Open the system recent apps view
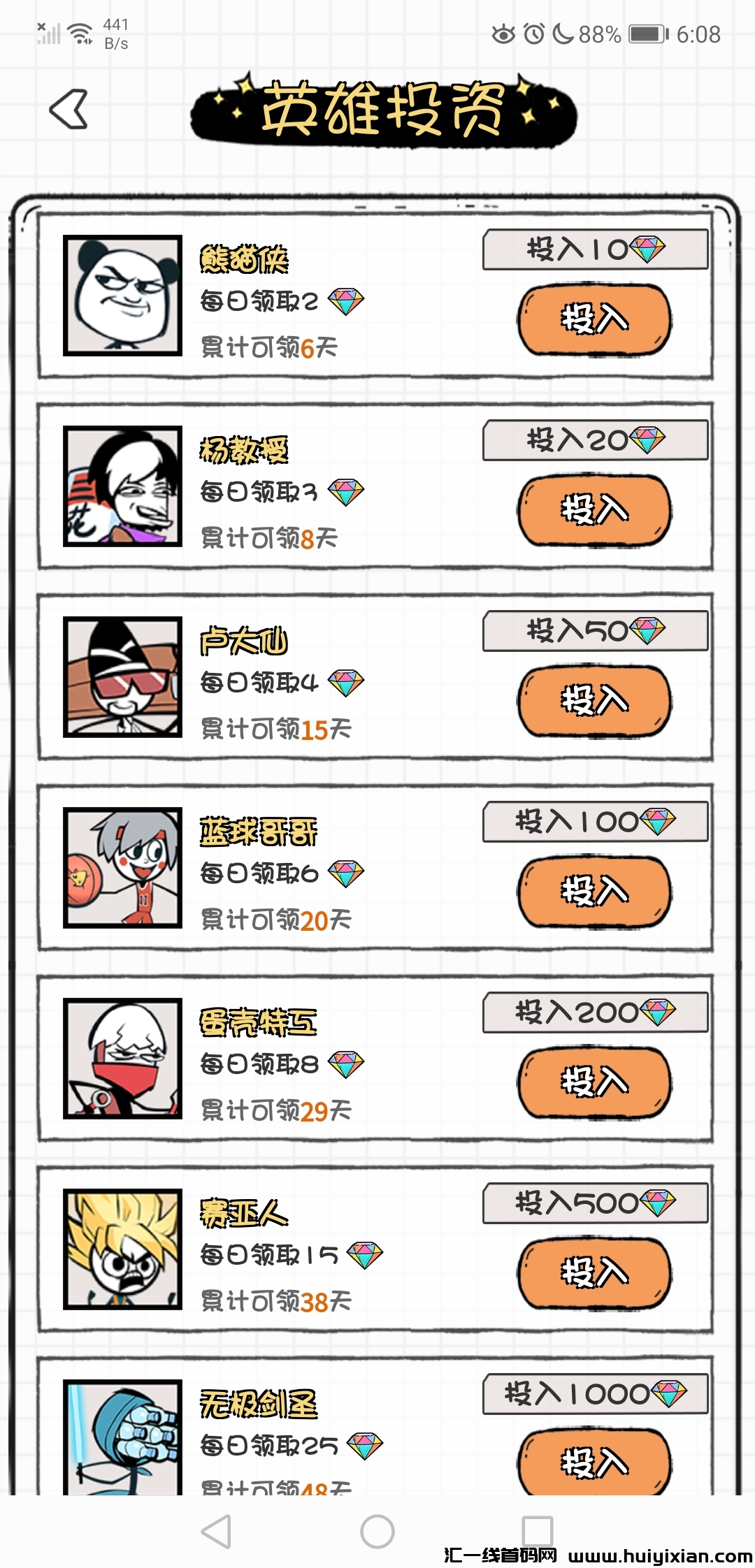The height and width of the screenshot is (1568, 755). (x=538, y=1532)
